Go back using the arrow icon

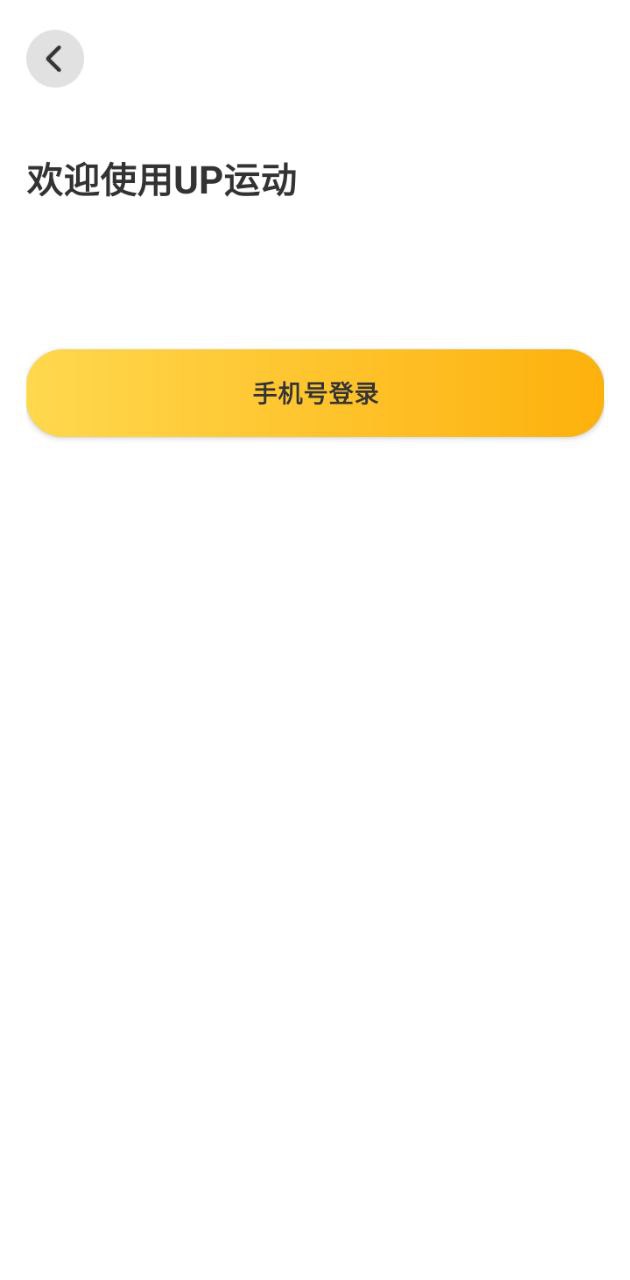(x=55, y=59)
